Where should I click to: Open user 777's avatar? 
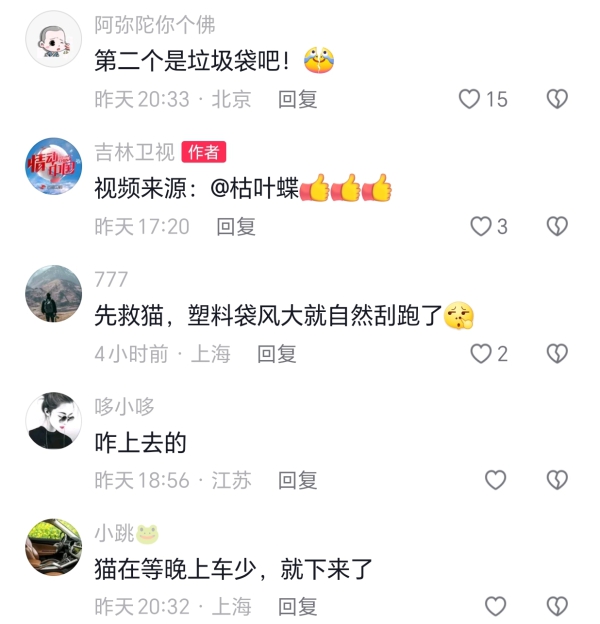pyautogui.click(x=53, y=293)
